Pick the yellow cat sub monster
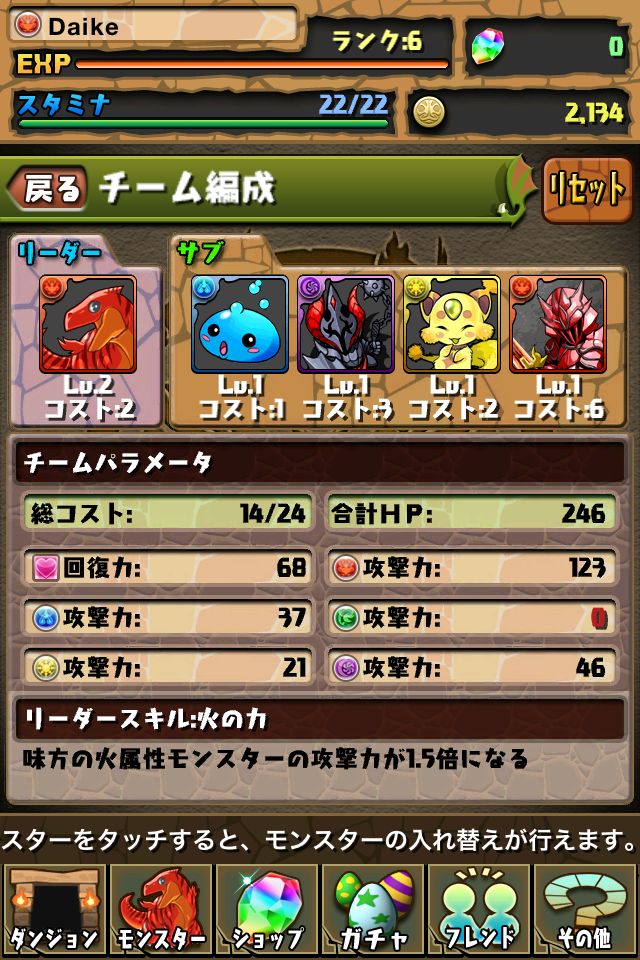 [x=451, y=325]
